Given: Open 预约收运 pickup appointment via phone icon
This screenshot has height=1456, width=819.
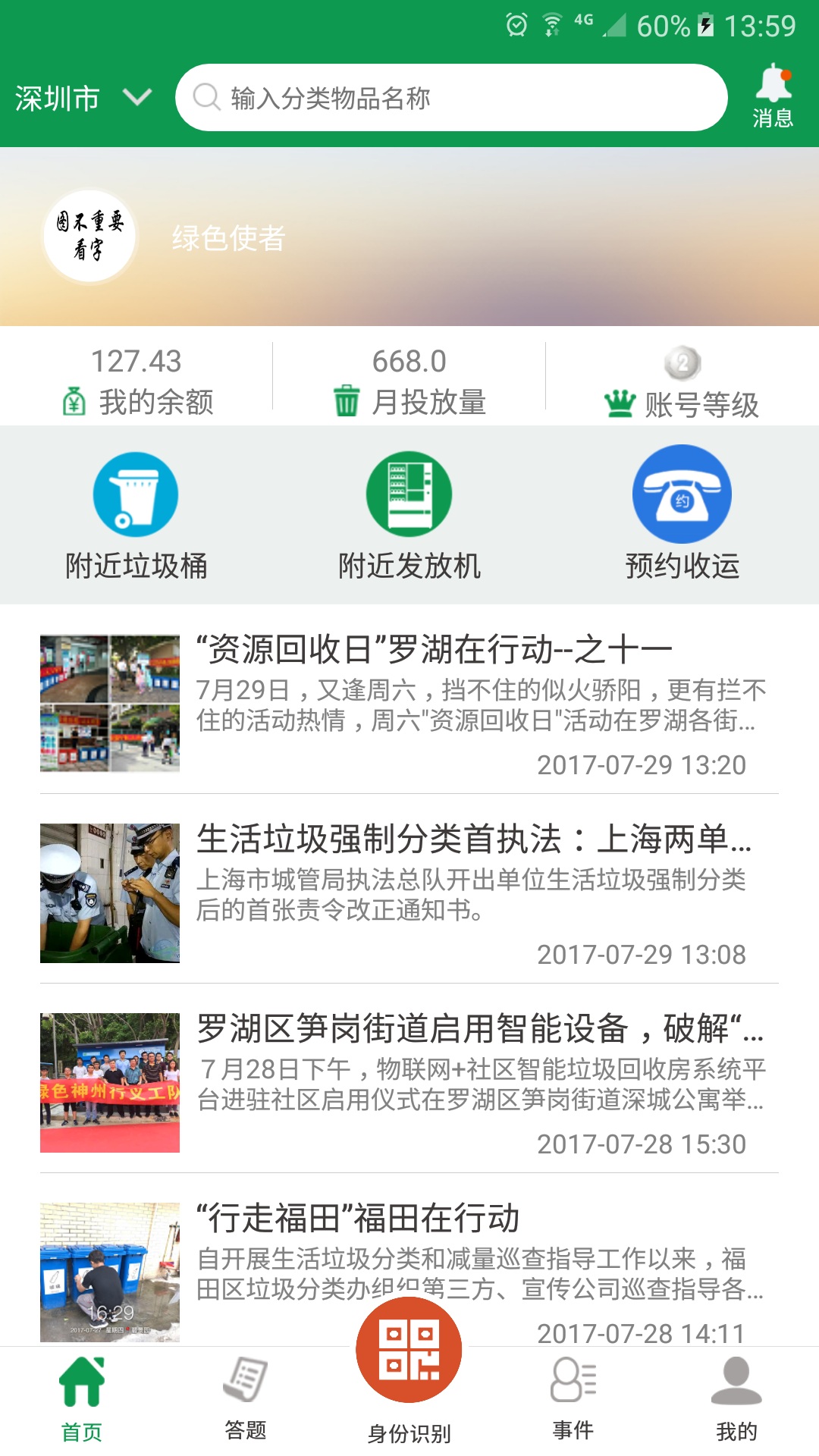Looking at the screenshot, I should [681, 516].
